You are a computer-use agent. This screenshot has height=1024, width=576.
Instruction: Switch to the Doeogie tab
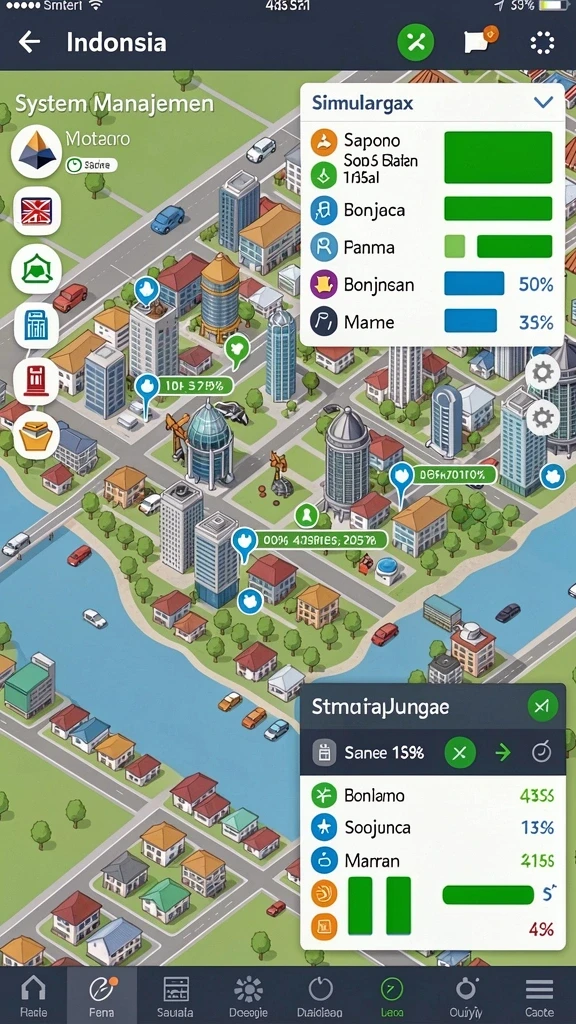pyautogui.click(x=248, y=995)
